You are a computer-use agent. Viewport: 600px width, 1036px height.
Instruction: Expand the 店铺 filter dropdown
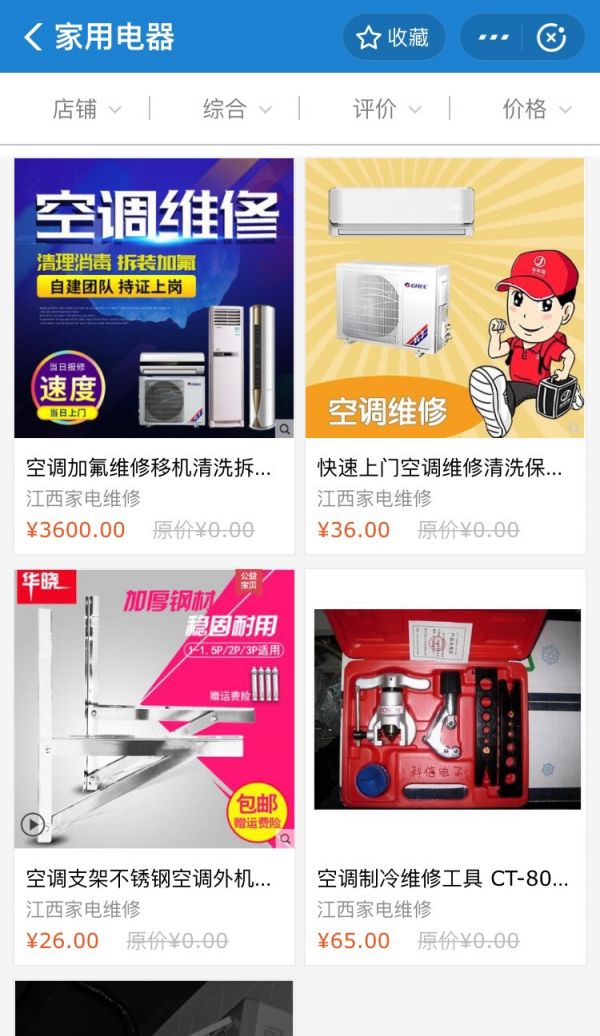coord(87,109)
